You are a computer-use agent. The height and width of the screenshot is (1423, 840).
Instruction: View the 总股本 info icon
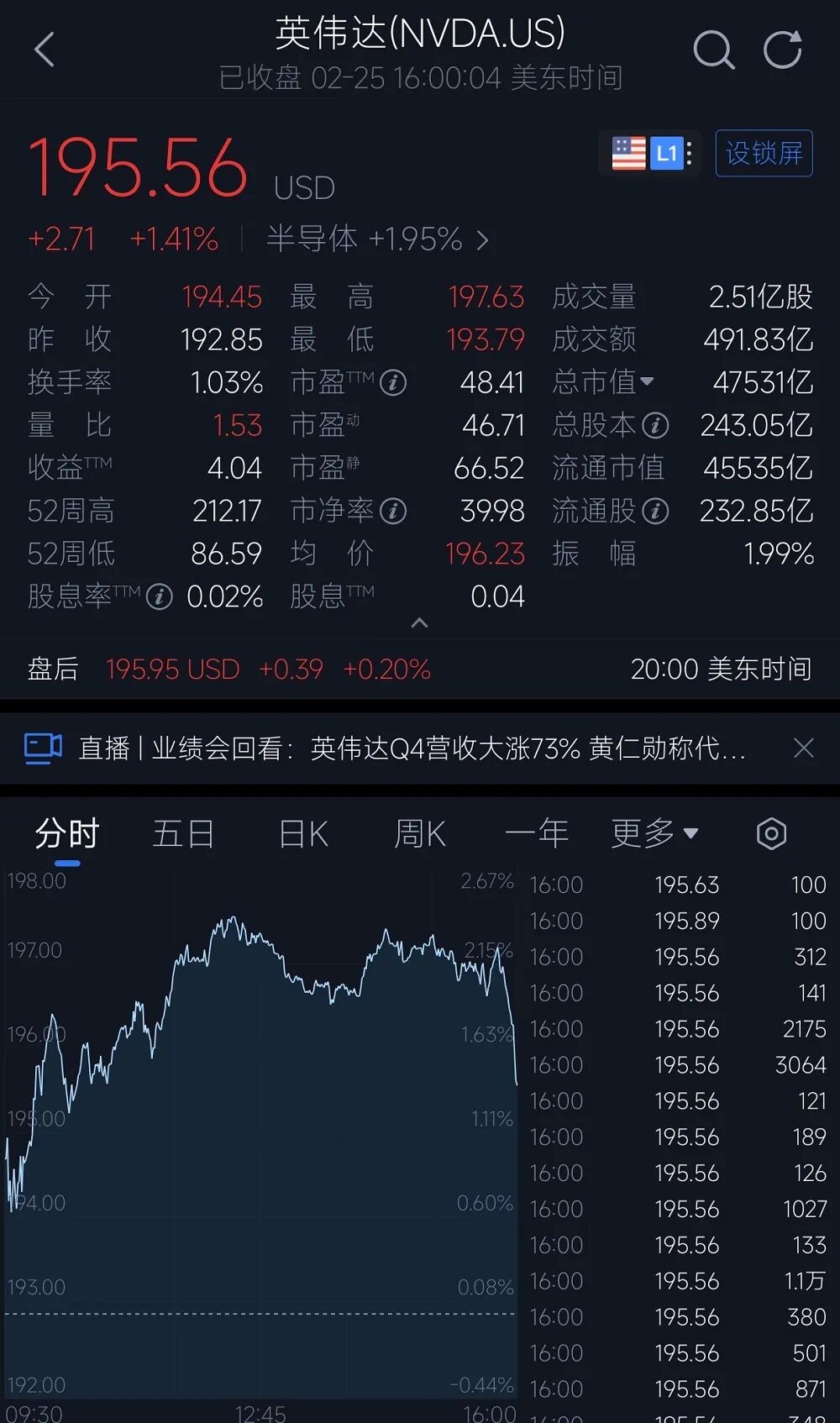(654, 426)
